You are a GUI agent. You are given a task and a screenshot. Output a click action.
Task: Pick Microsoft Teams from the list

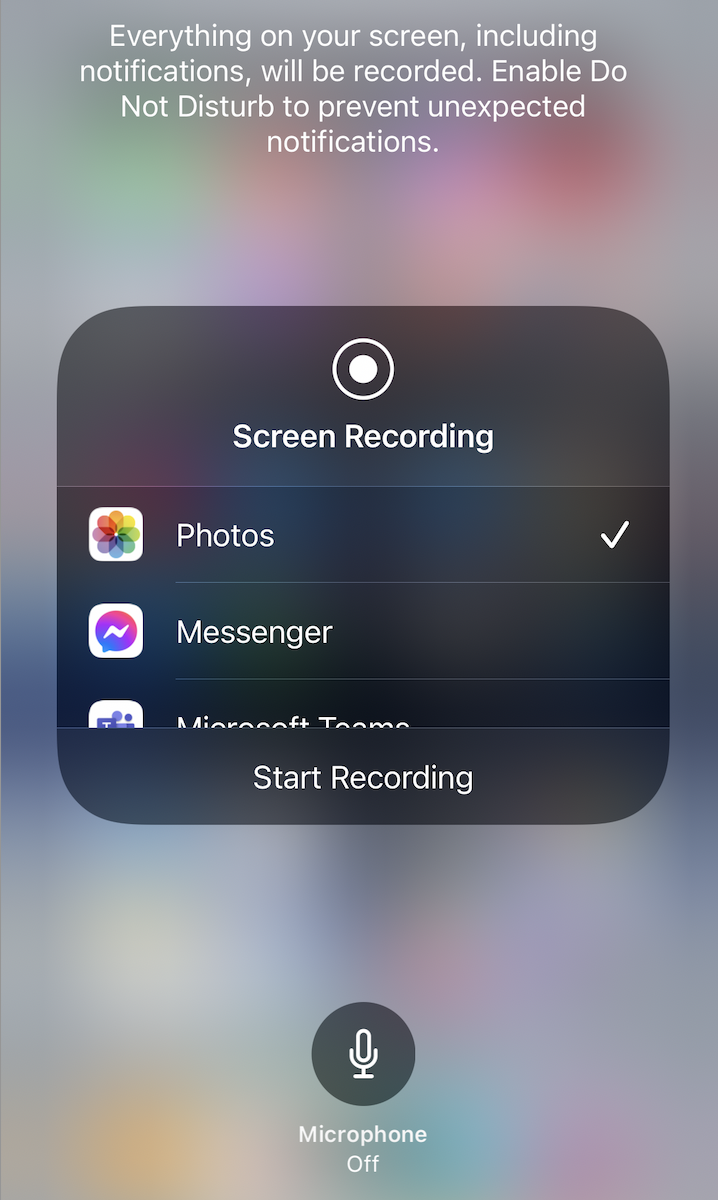[363, 704]
